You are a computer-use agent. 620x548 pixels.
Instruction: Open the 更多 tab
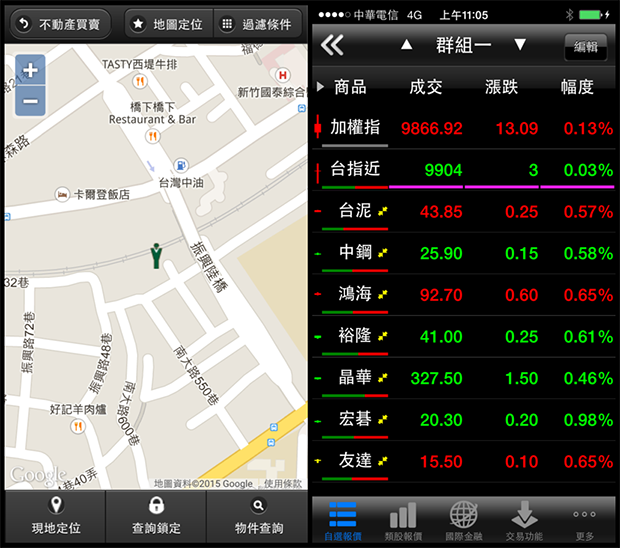(x=585, y=522)
